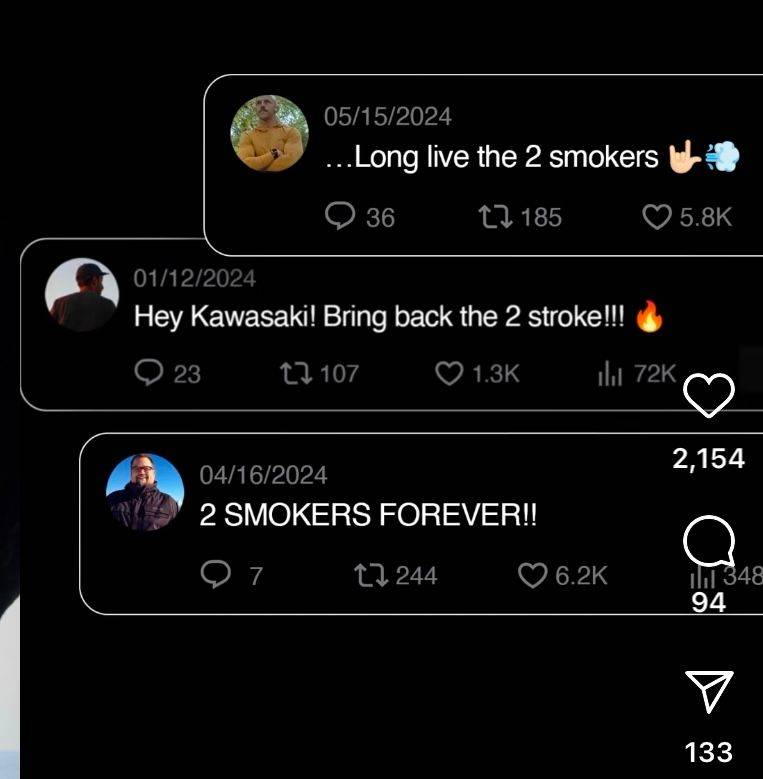Like this reel with the heart icon
The width and height of the screenshot is (763, 779).
pos(708,397)
